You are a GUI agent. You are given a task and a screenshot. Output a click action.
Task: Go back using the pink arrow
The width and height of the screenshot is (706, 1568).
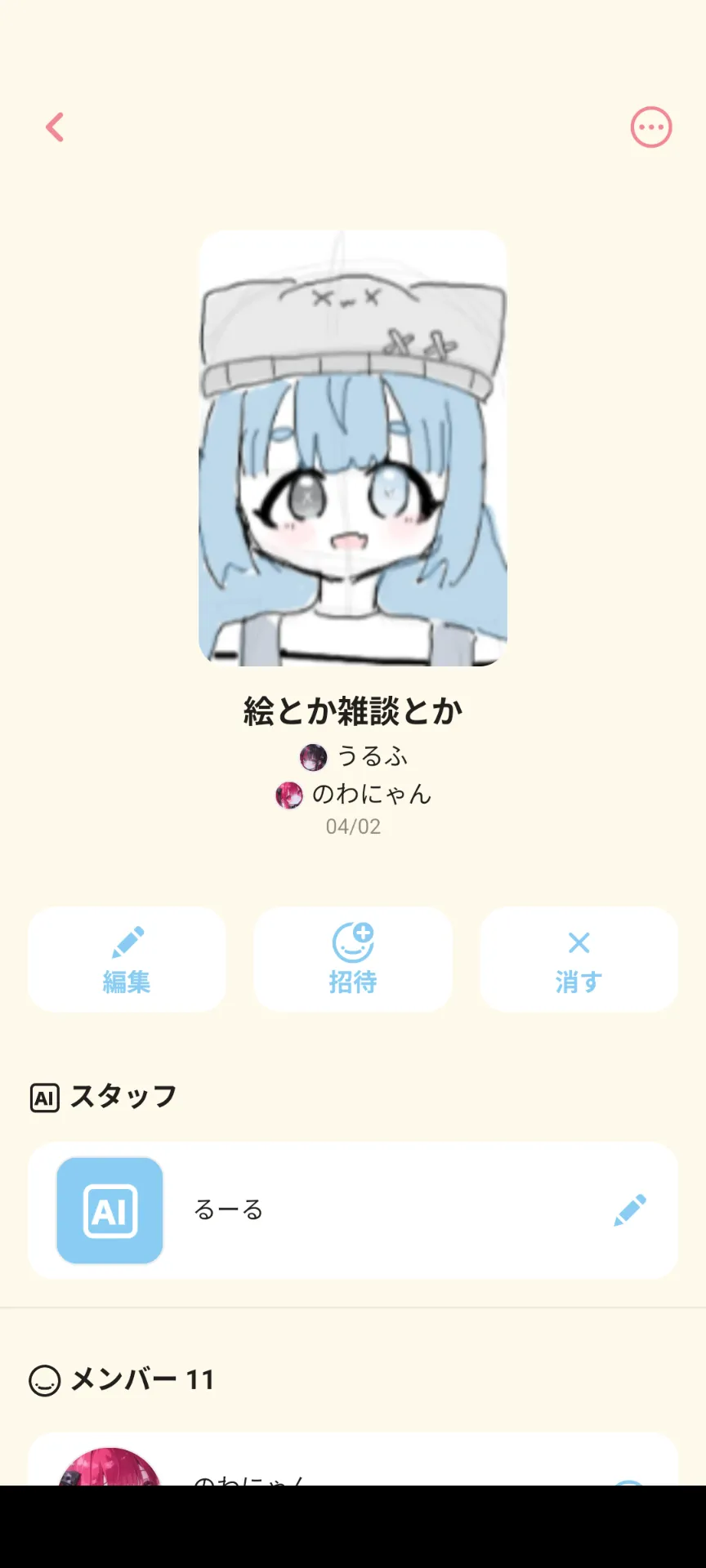click(x=55, y=127)
